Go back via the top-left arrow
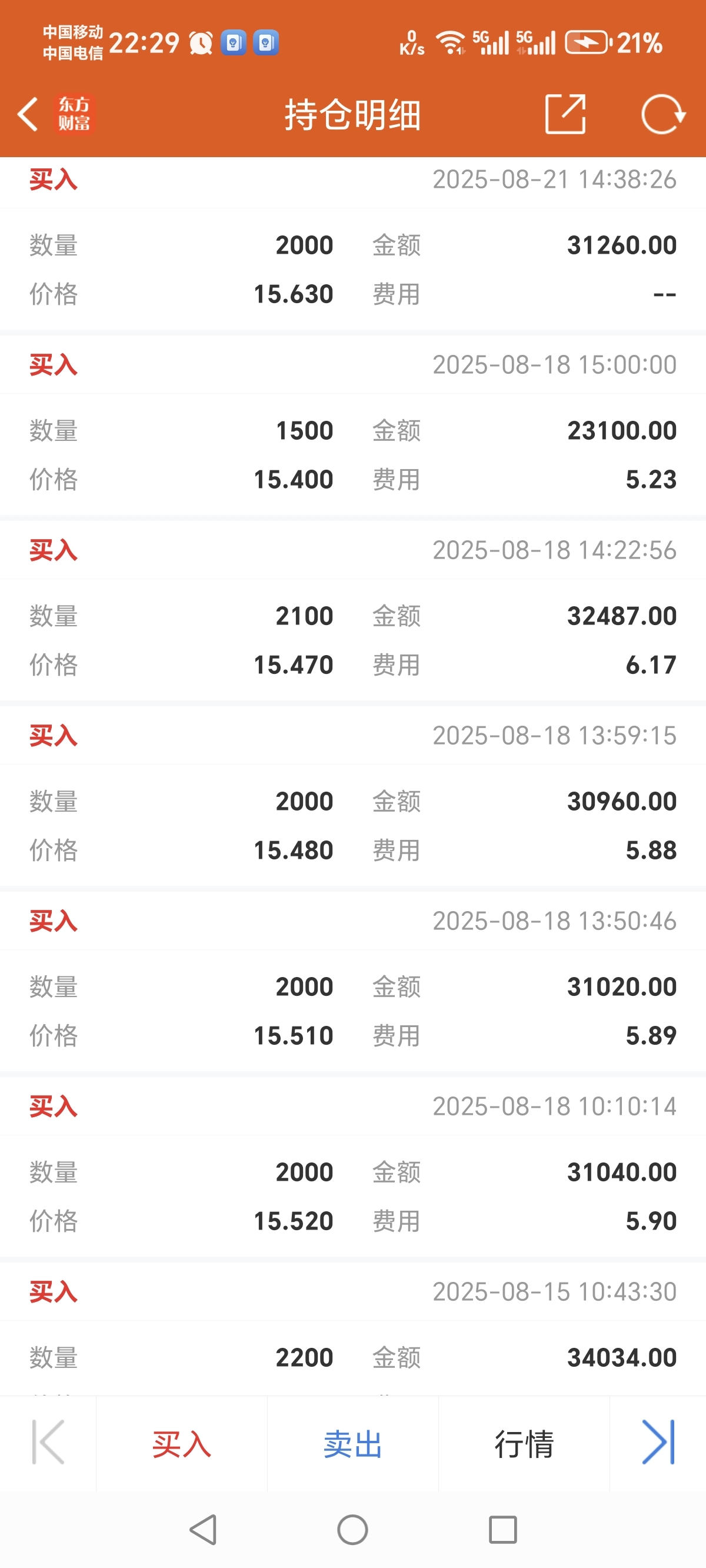706x1568 pixels. (x=28, y=114)
